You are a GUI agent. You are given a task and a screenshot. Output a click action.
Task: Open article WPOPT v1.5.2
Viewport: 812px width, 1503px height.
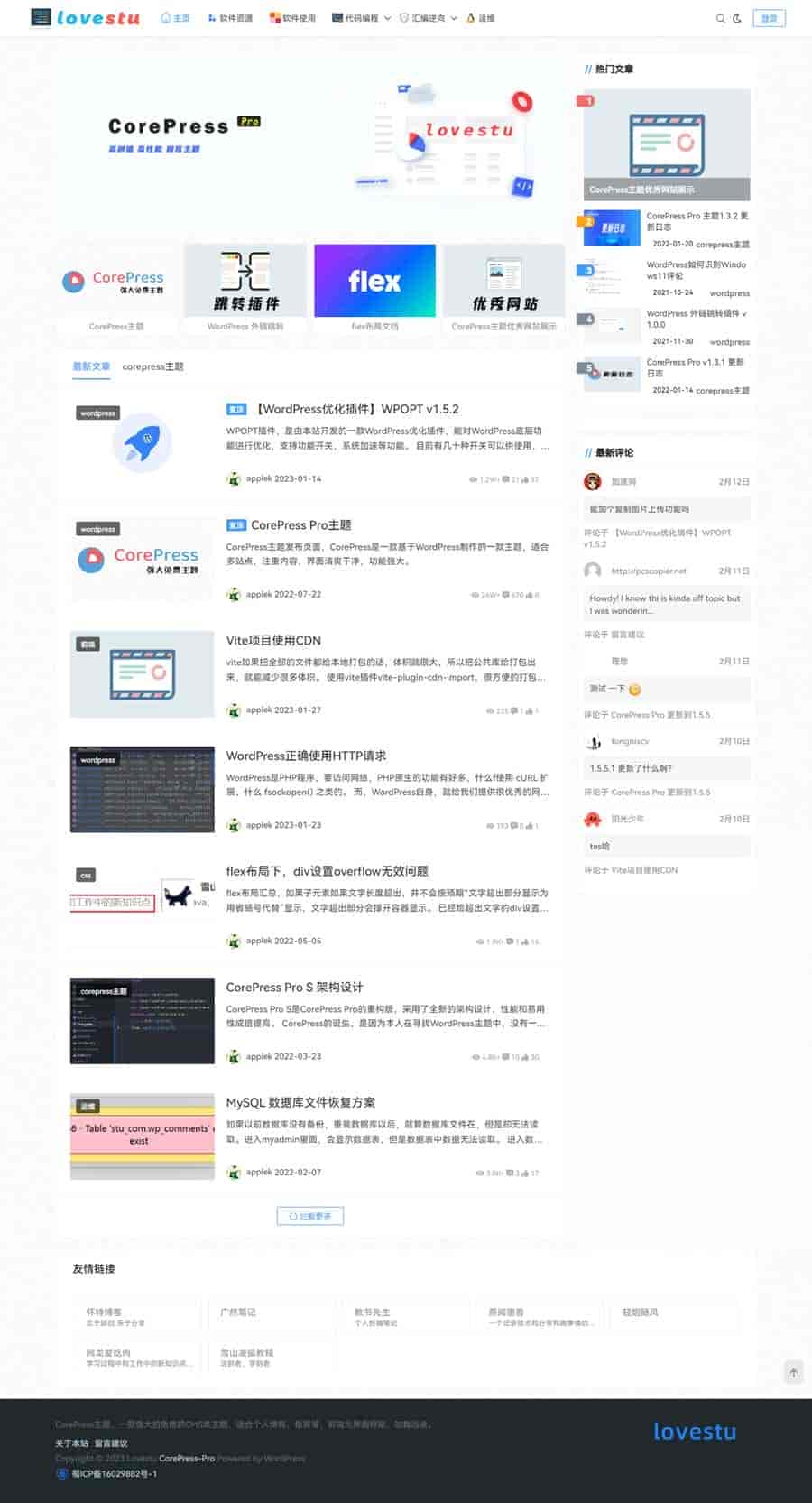point(357,409)
